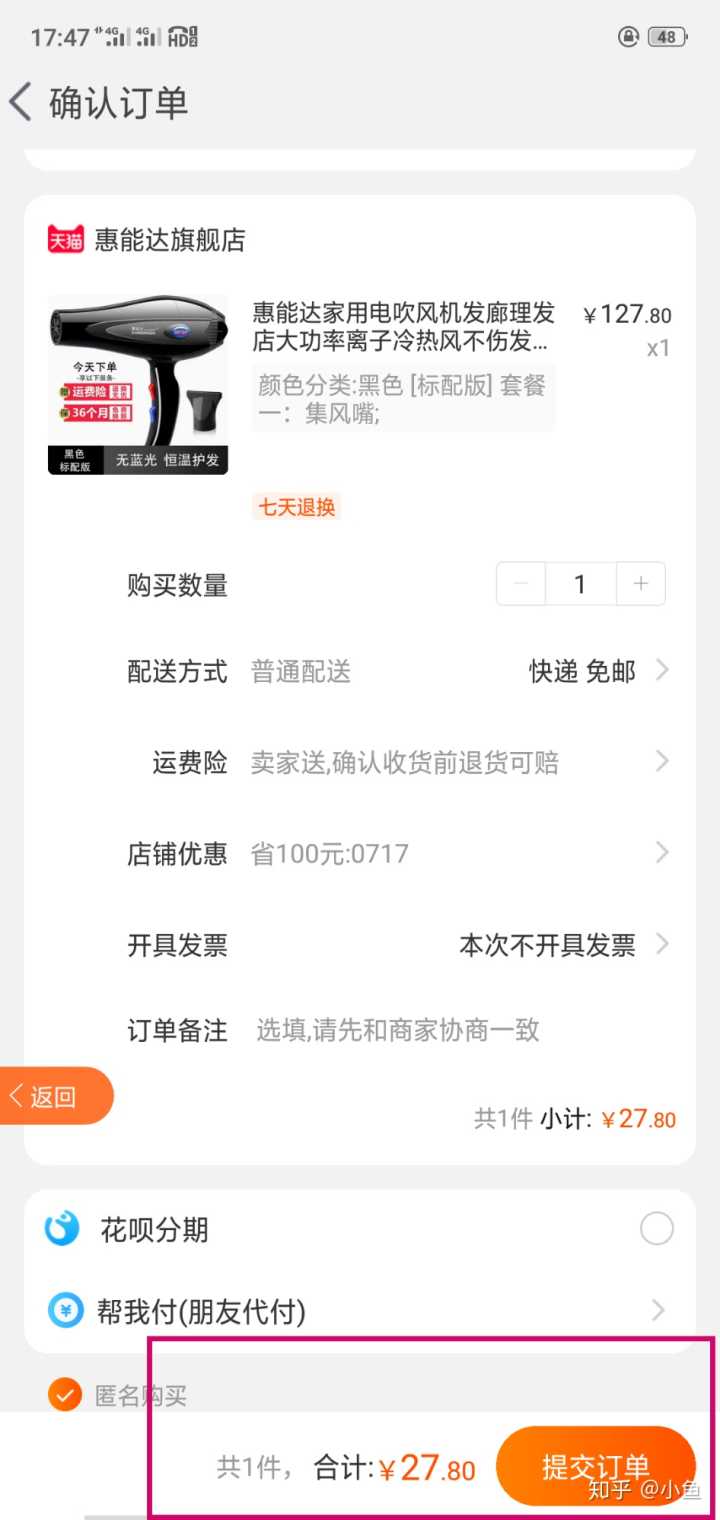Open the hair dryer product thumbnail
720x1520 pixels.
click(x=138, y=385)
